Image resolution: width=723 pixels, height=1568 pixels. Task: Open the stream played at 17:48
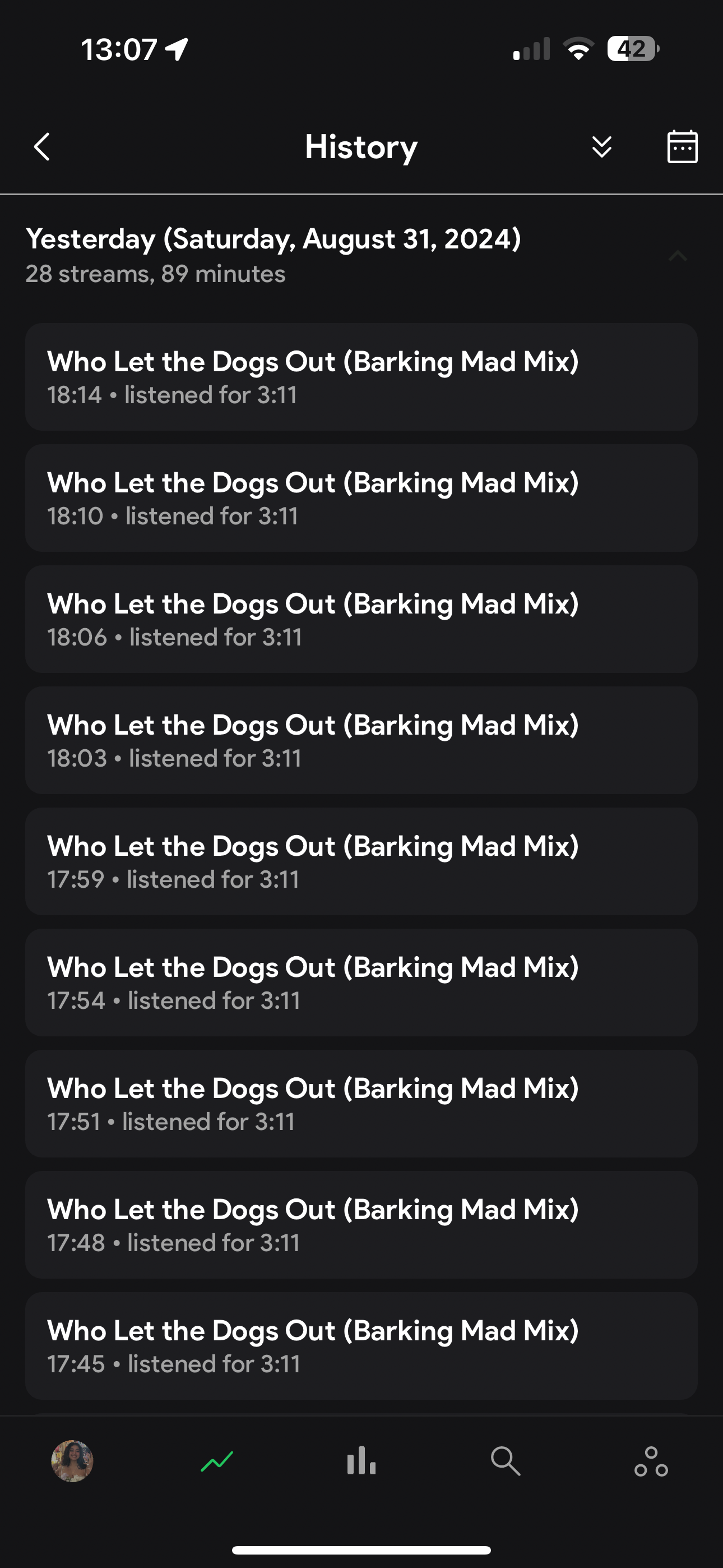pyautogui.click(x=361, y=1225)
